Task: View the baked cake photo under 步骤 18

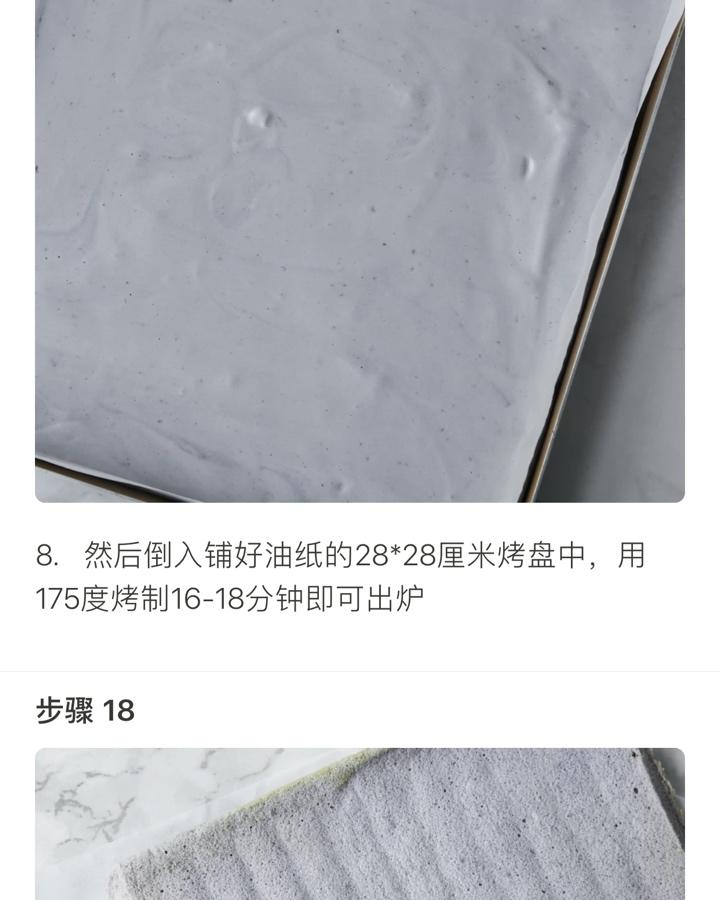Action: tap(360, 824)
